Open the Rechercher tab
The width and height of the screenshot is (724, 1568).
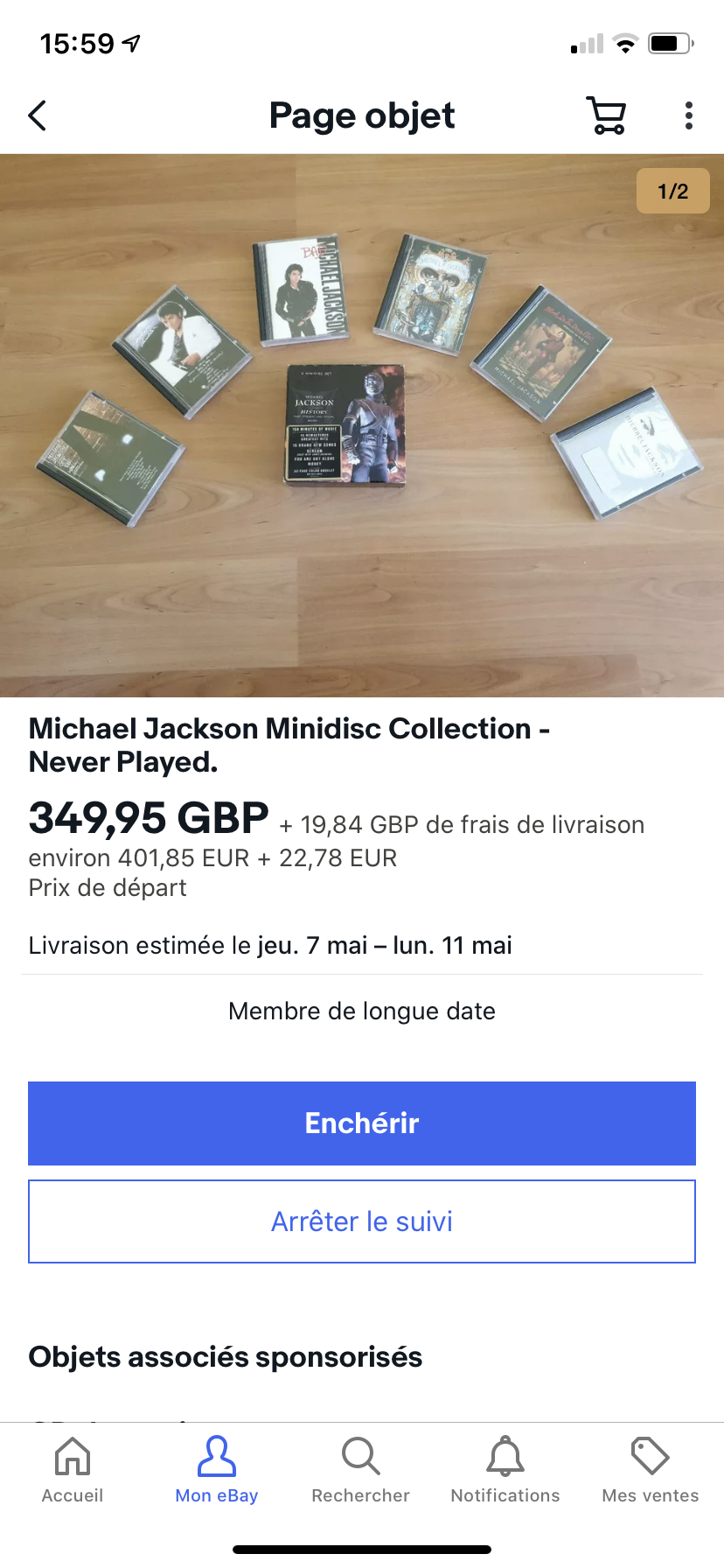coord(361,1470)
